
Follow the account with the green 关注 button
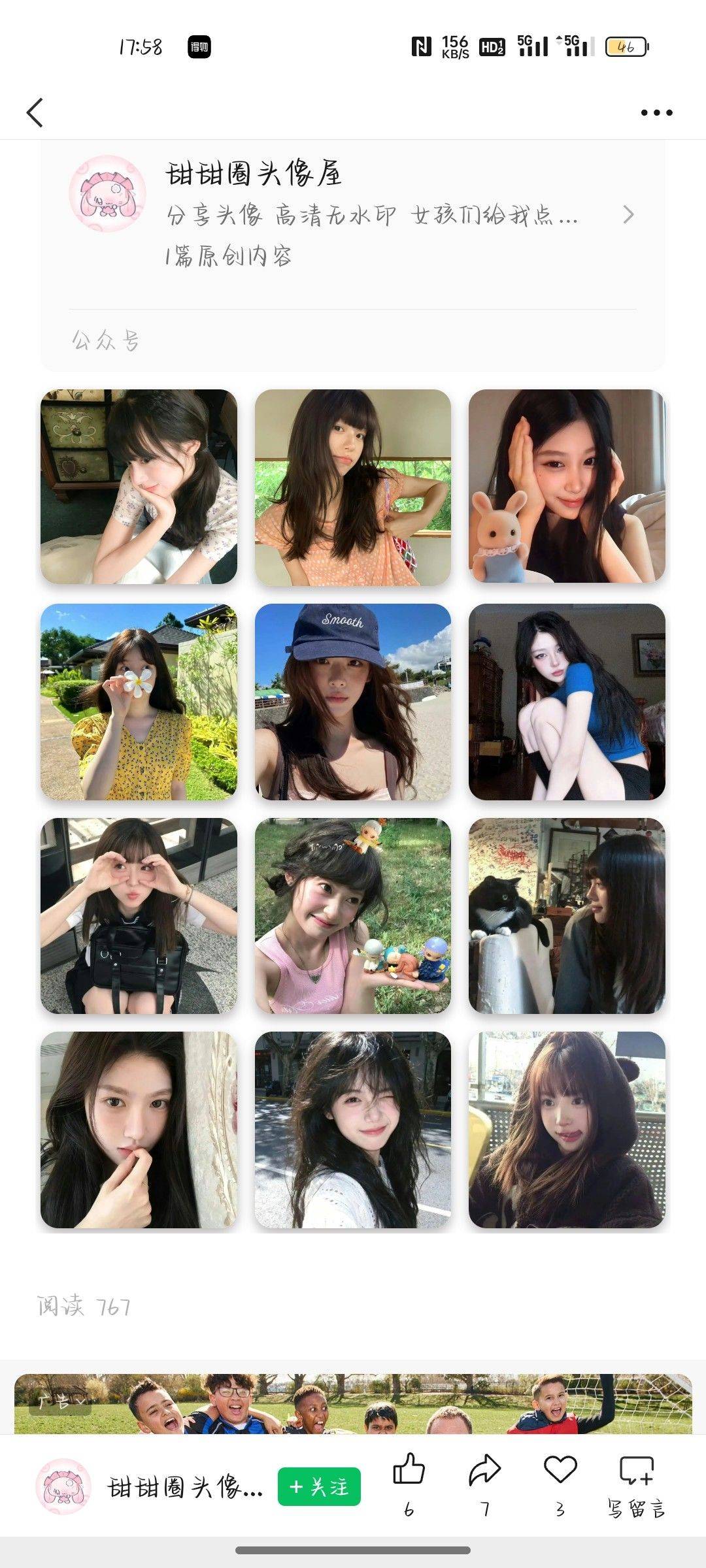319,1486
